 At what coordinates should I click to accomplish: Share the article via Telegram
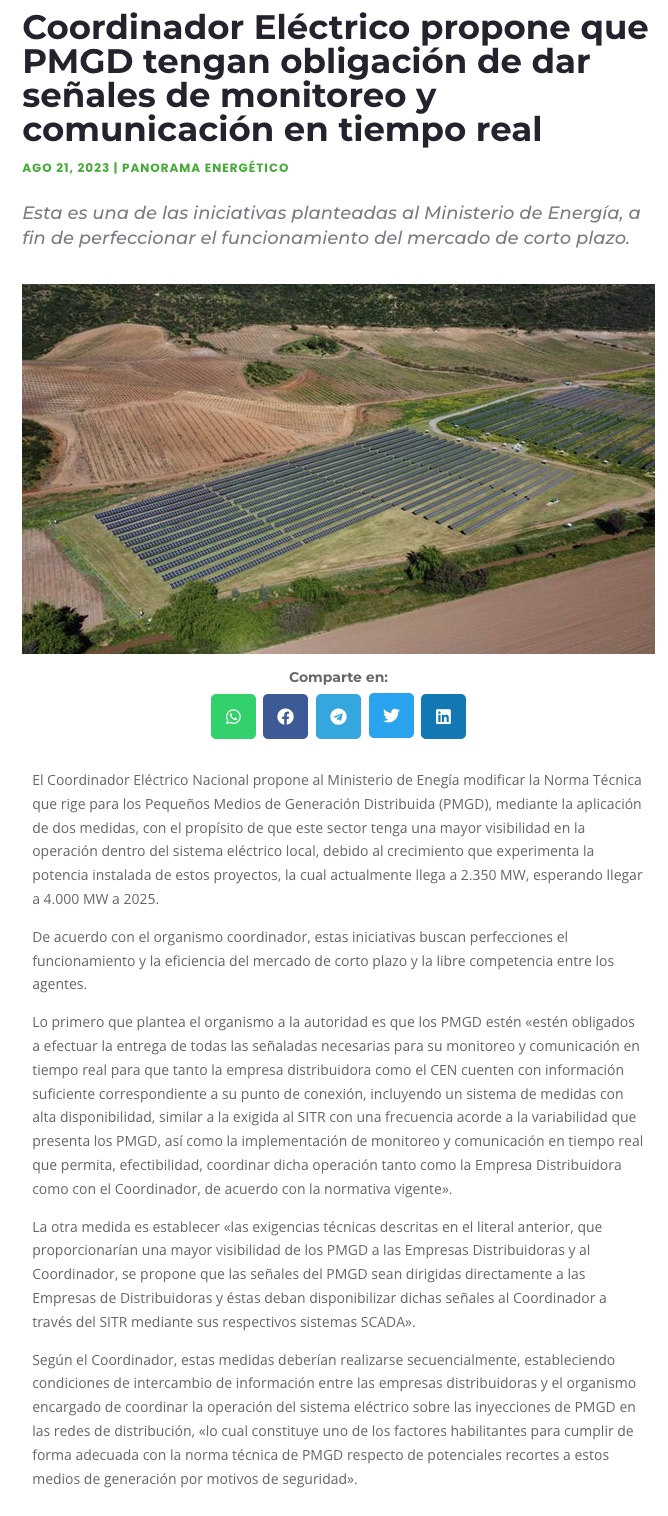(338, 716)
